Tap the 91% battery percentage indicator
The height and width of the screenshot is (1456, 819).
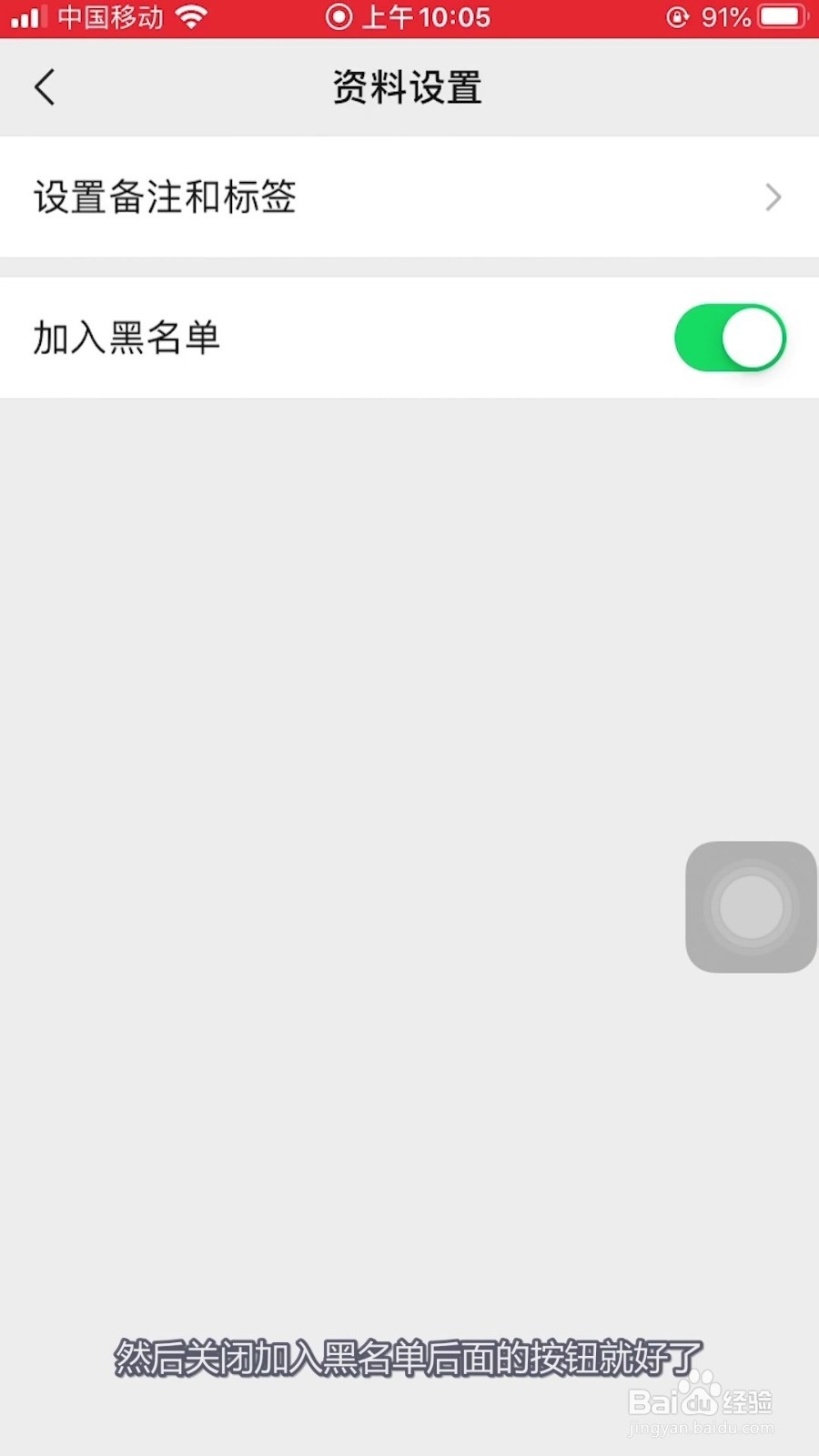tap(728, 15)
